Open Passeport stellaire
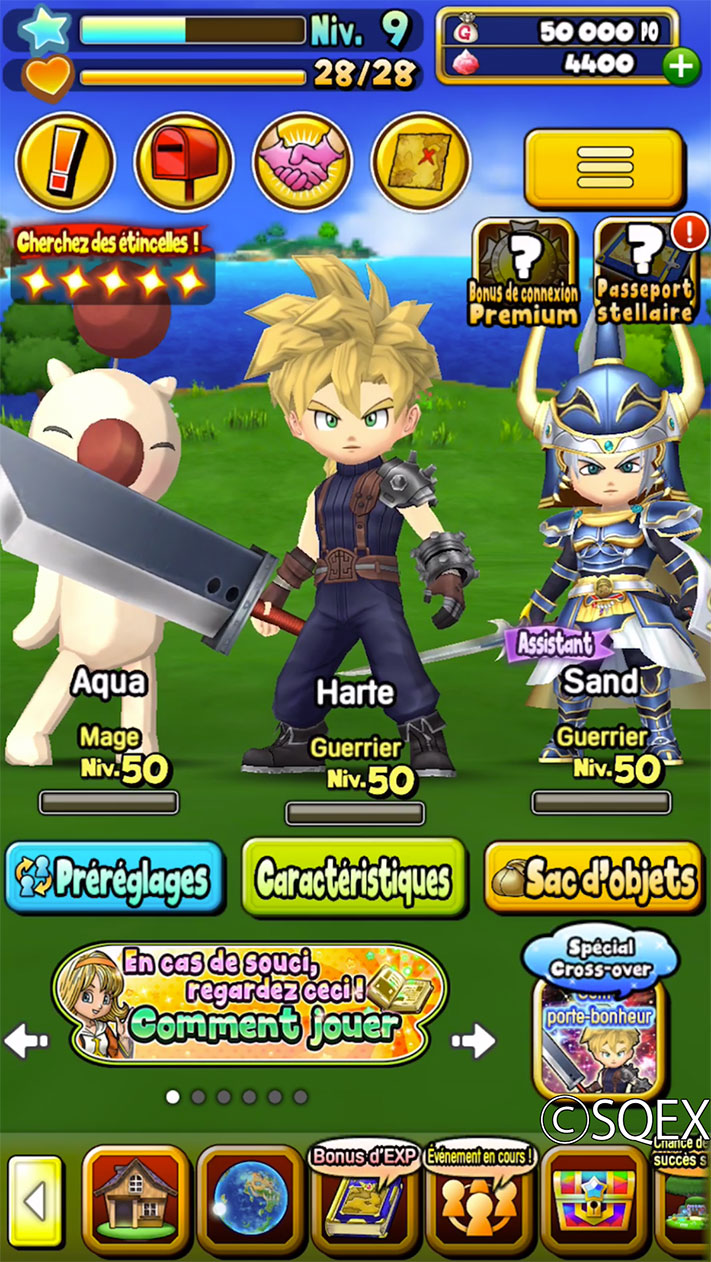711x1262 pixels. coord(645,273)
